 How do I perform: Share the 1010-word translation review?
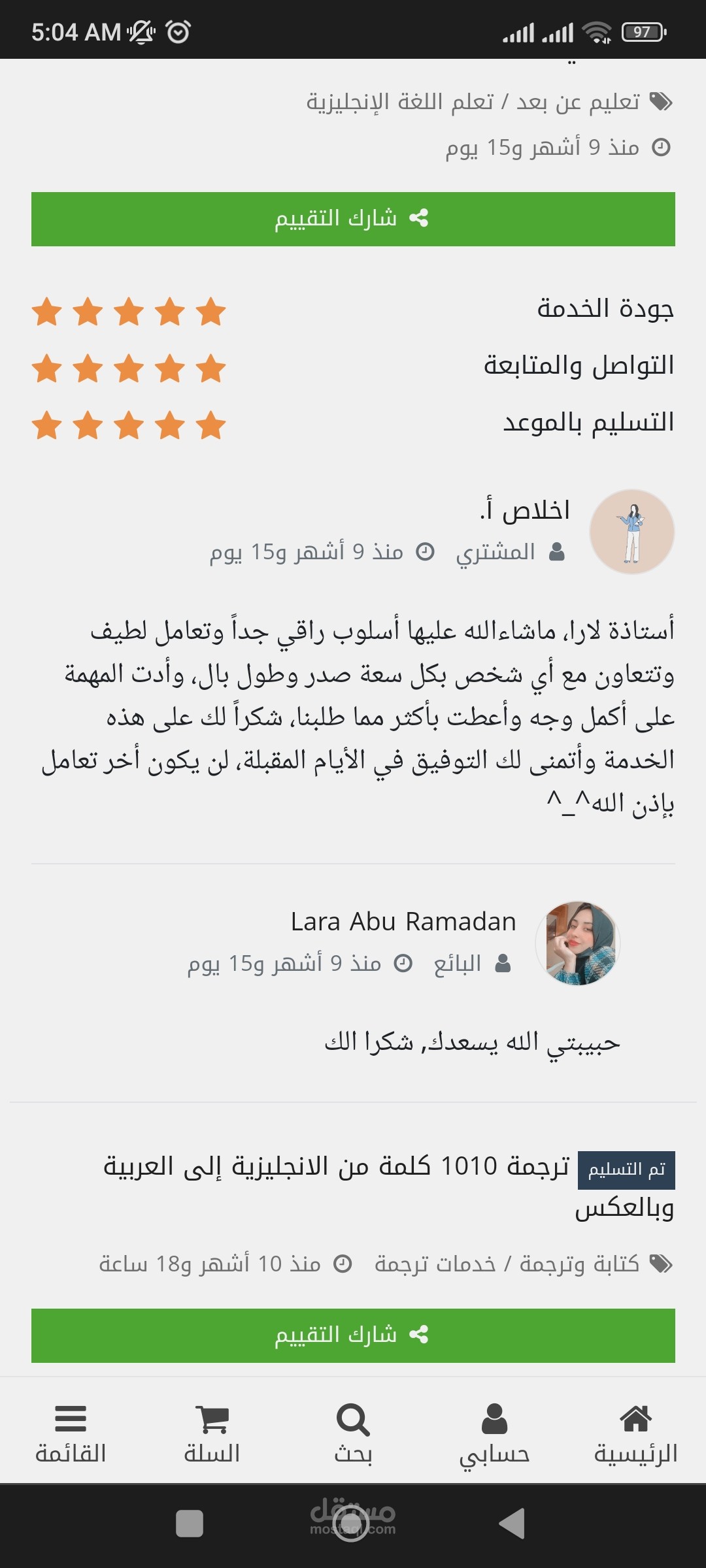pyautogui.click(x=353, y=1335)
